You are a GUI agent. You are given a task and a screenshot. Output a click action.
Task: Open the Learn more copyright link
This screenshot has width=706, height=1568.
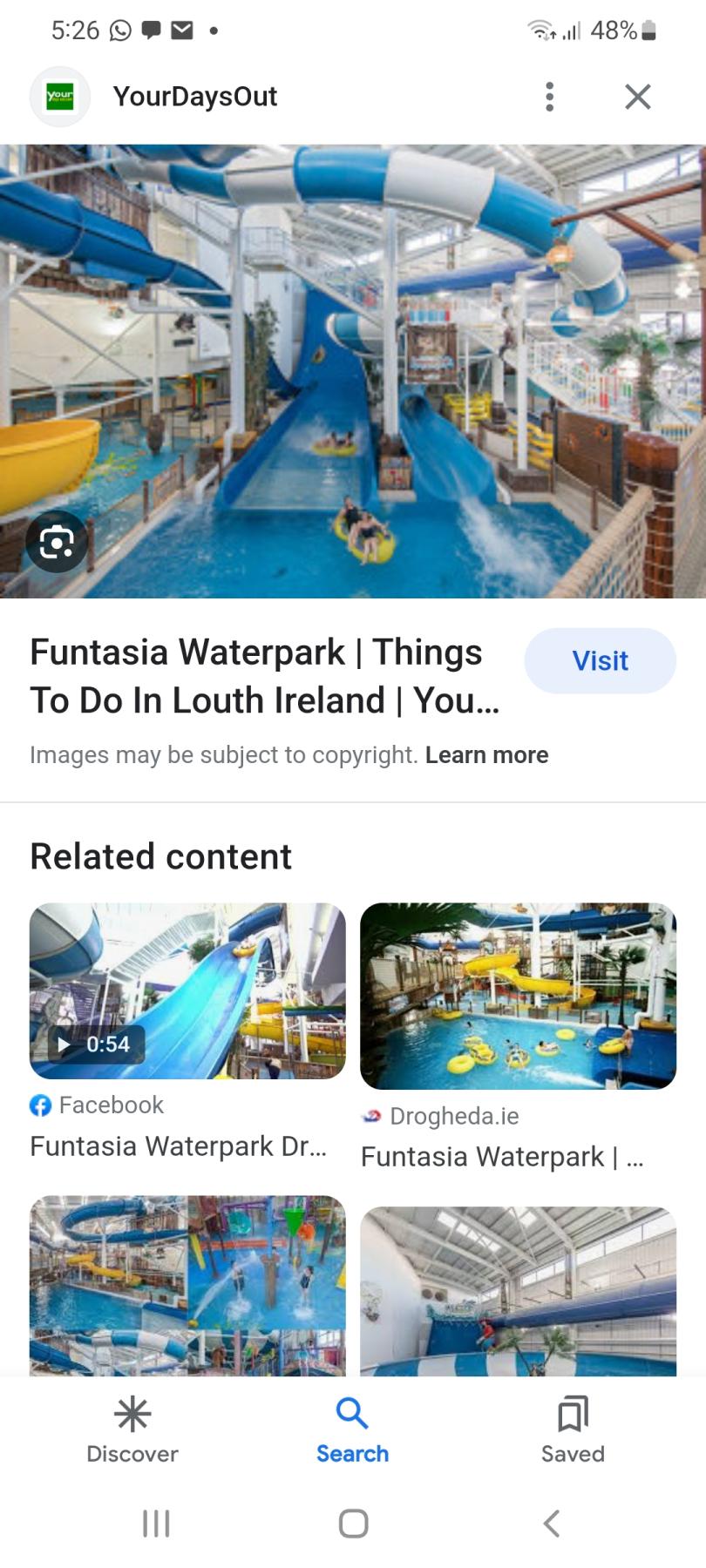click(486, 754)
